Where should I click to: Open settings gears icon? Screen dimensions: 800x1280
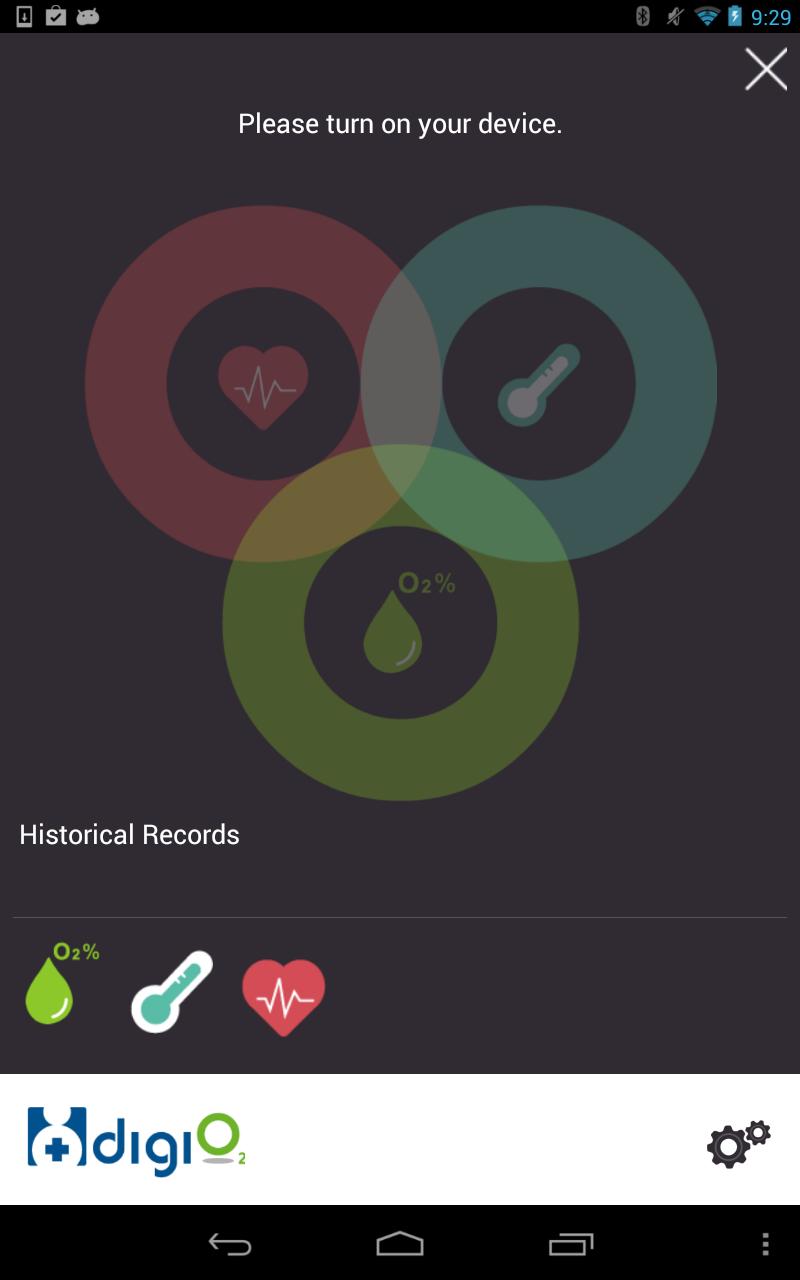[738, 1142]
